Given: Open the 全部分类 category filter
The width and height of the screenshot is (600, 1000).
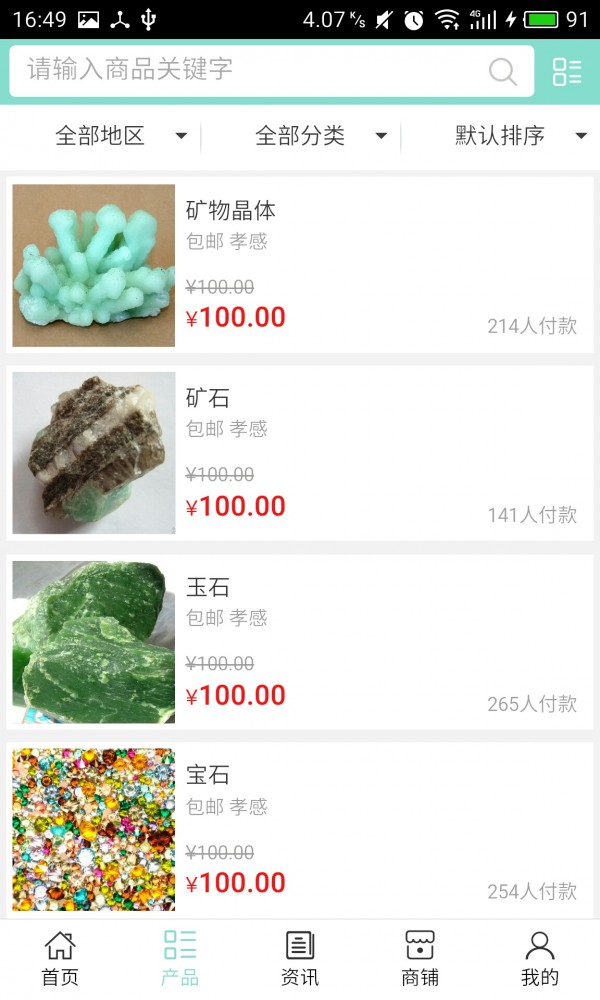Looking at the screenshot, I should [x=320, y=136].
